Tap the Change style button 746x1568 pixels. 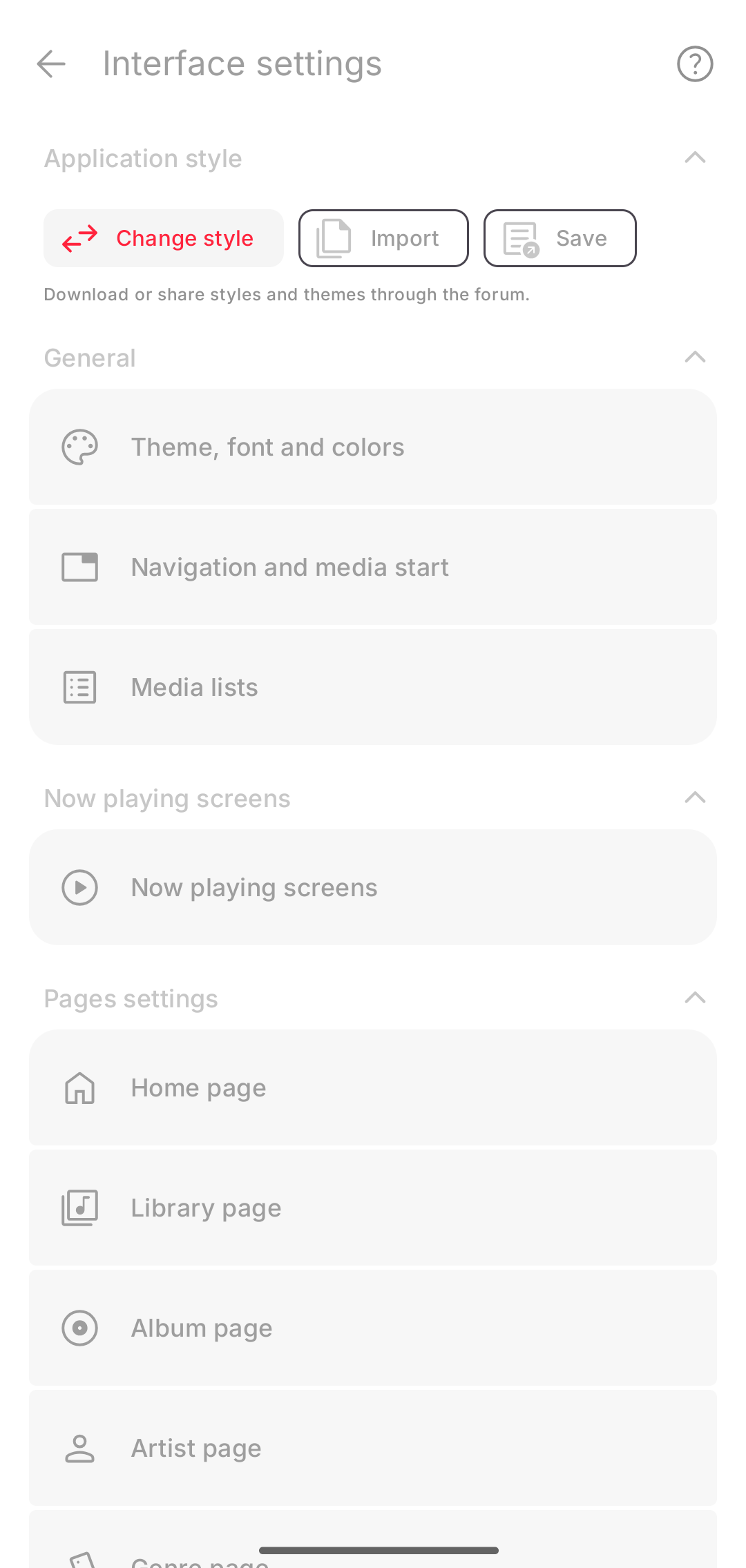164,238
